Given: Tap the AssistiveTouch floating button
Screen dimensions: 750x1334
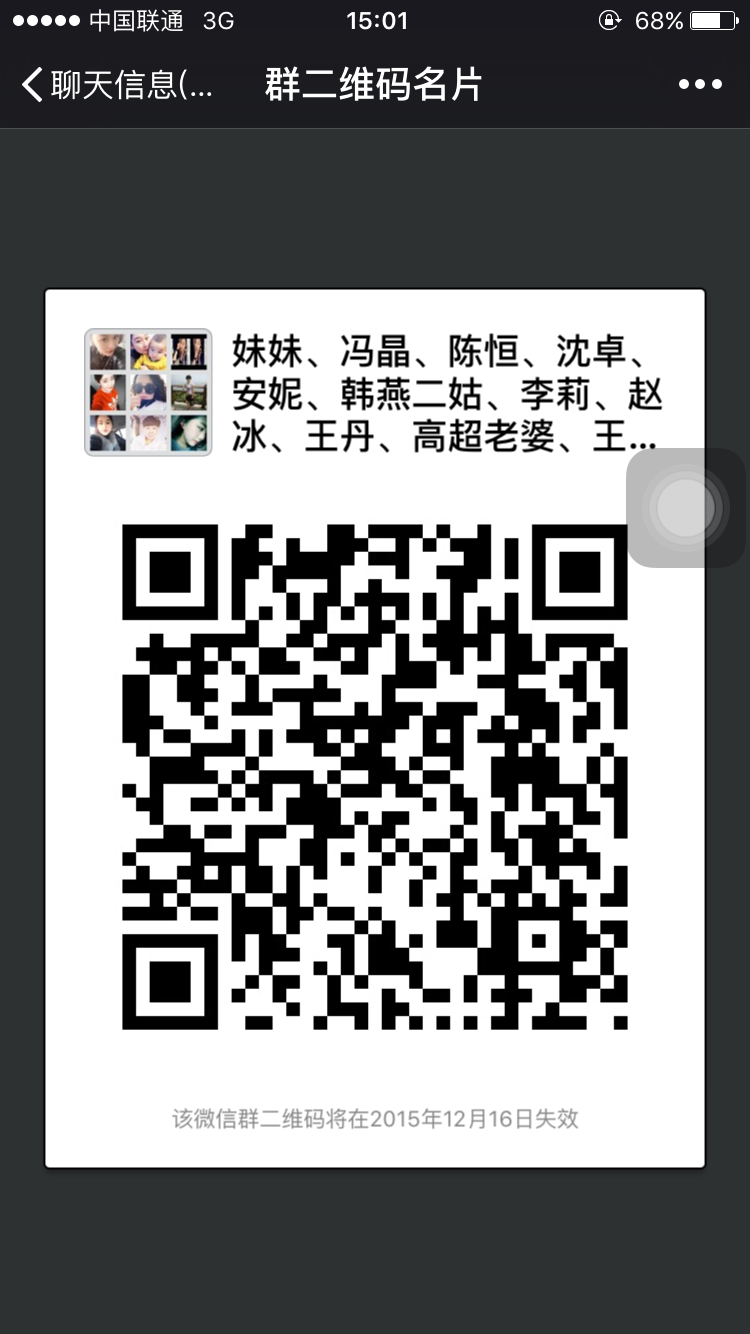Looking at the screenshot, I should click(687, 508).
